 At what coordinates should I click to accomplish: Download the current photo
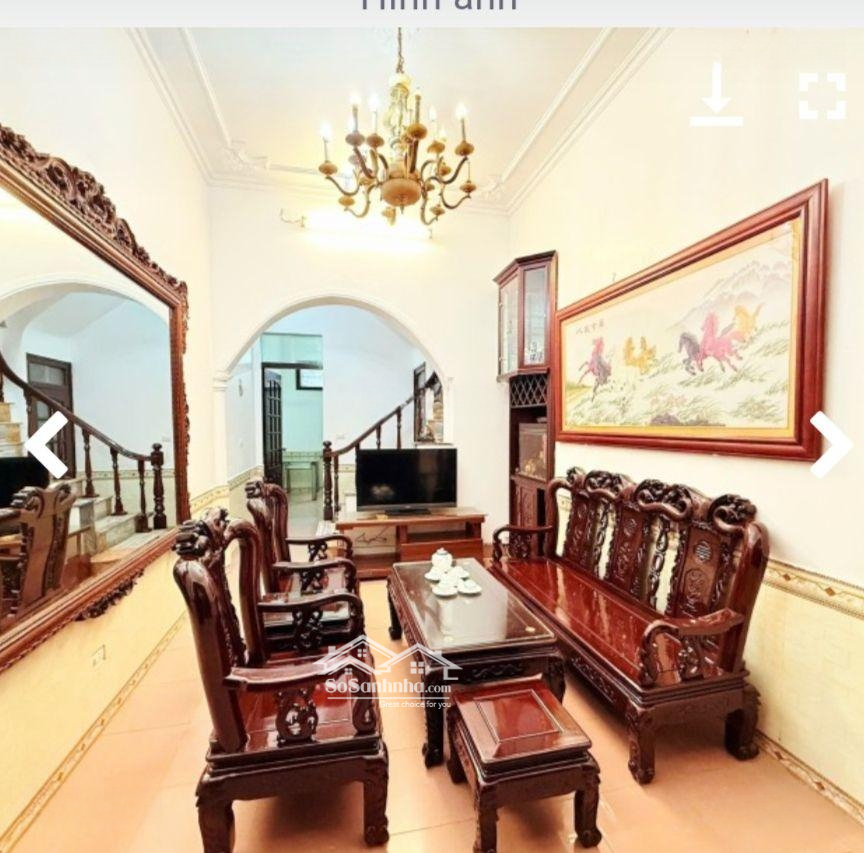coord(716,95)
